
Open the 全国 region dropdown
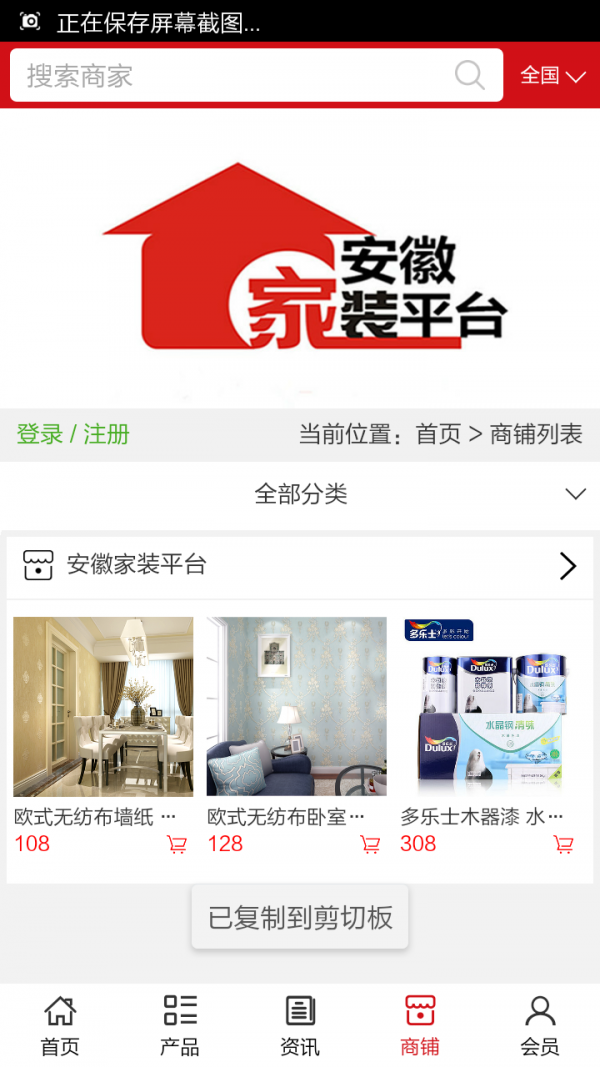[x=552, y=76]
